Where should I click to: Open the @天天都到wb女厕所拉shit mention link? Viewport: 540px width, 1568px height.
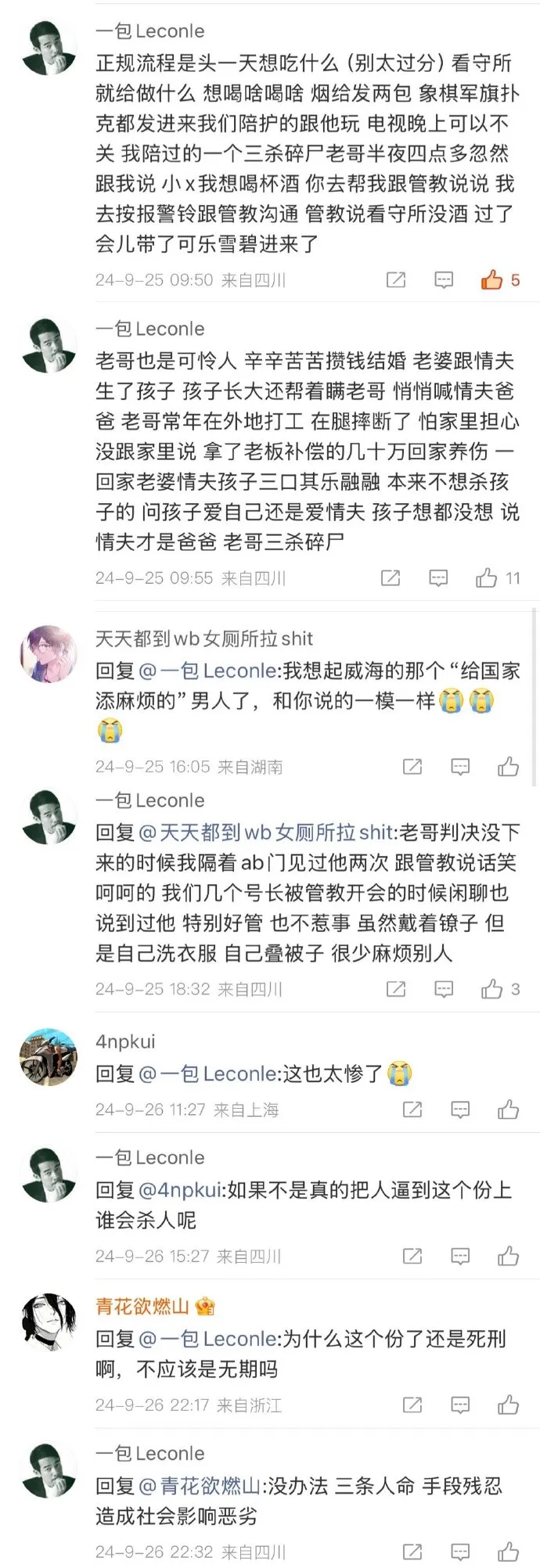point(266,832)
